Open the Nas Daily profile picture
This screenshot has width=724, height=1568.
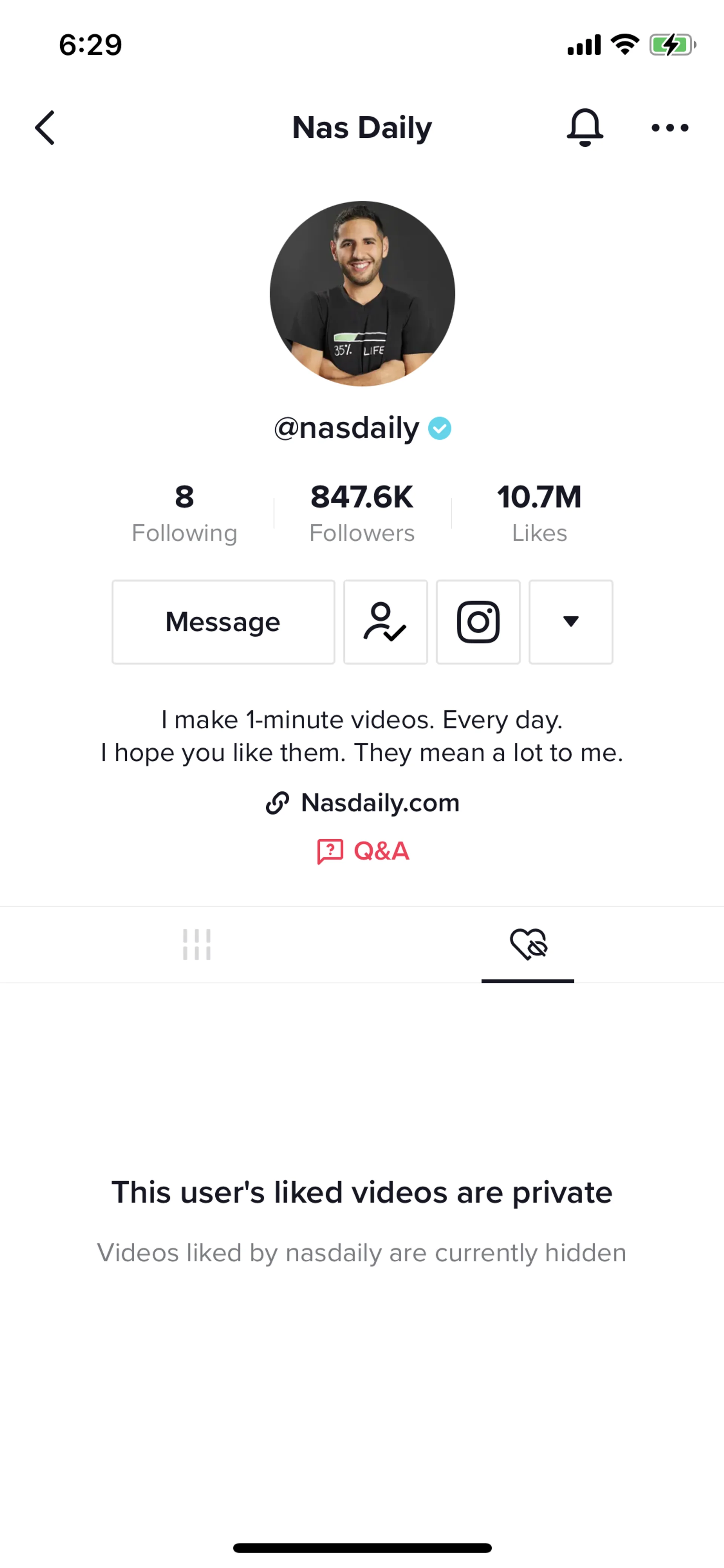362,293
